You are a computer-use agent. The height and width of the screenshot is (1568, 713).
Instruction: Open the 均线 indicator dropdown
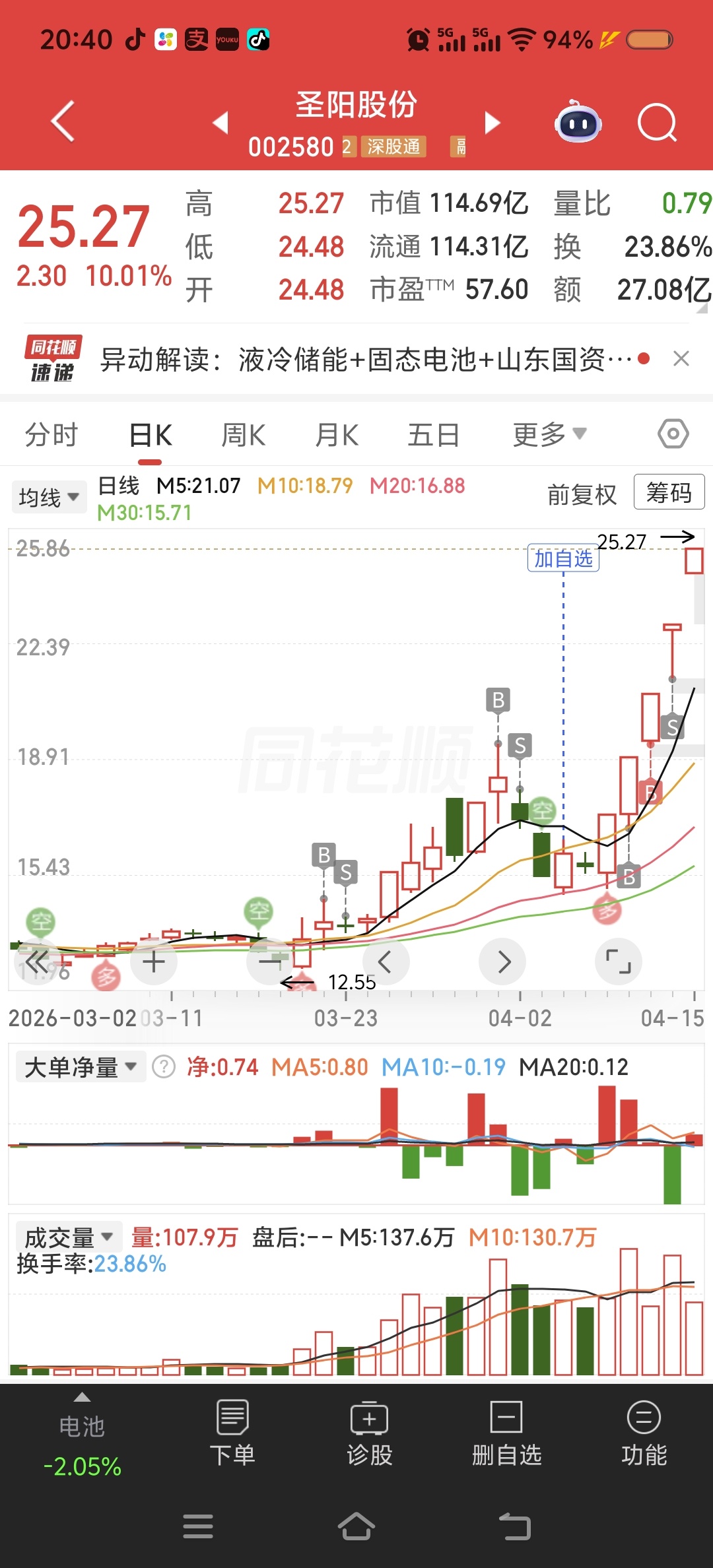point(49,497)
